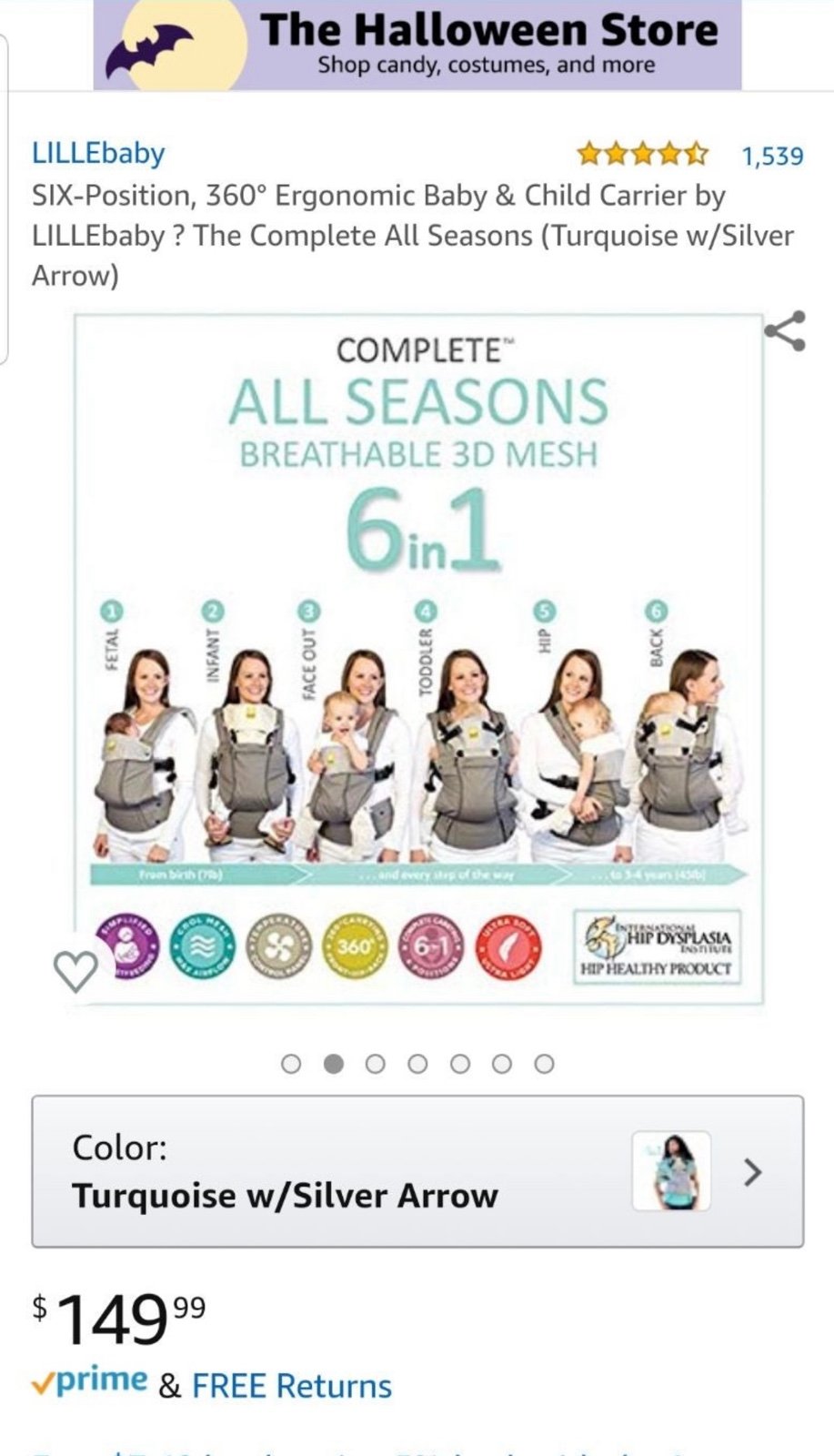The width and height of the screenshot is (834, 1456).
Task: Open the FREE Returns details
Action: [x=292, y=1386]
